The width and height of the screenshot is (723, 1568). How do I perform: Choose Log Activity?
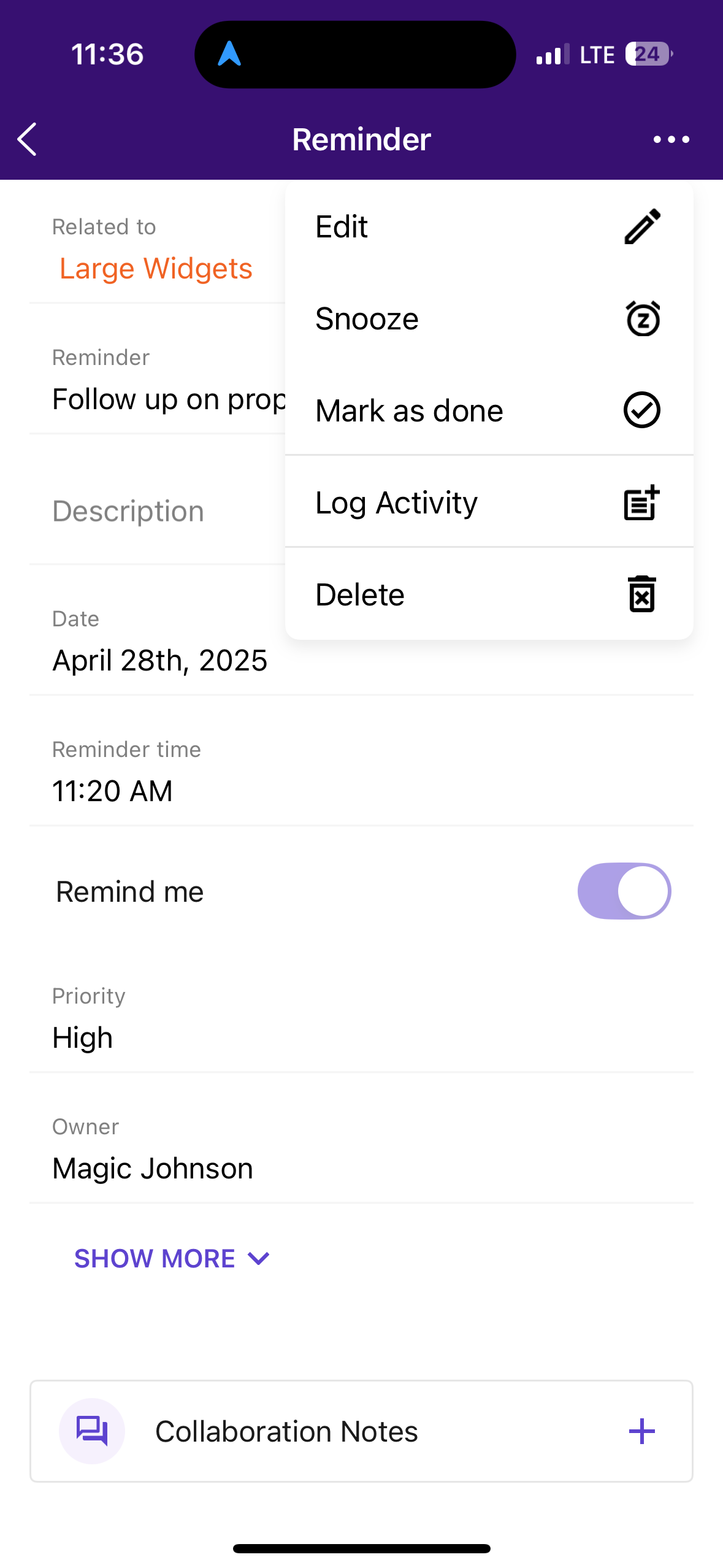point(489,502)
